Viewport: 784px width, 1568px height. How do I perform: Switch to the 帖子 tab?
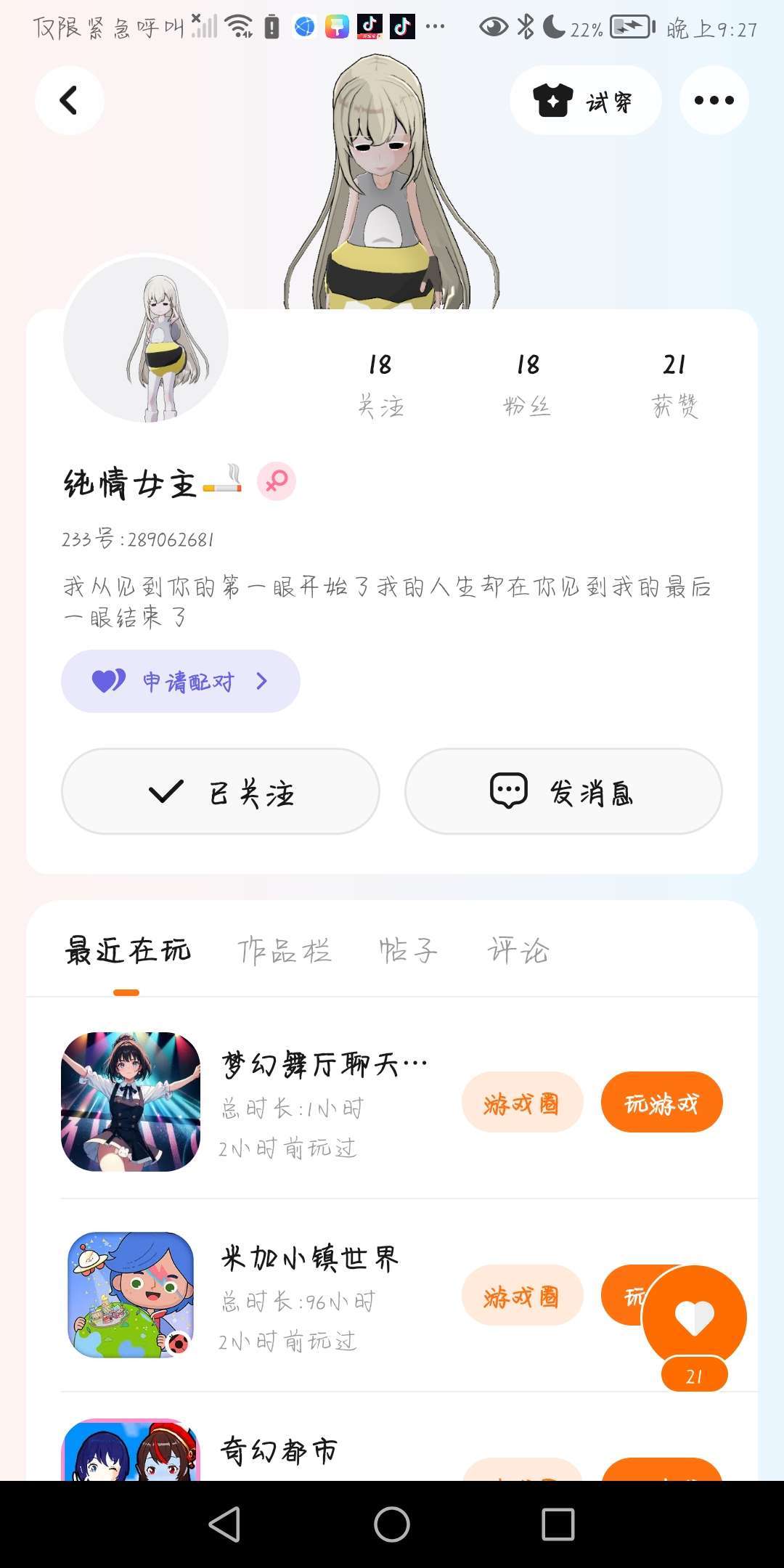[x=408, y=950]
